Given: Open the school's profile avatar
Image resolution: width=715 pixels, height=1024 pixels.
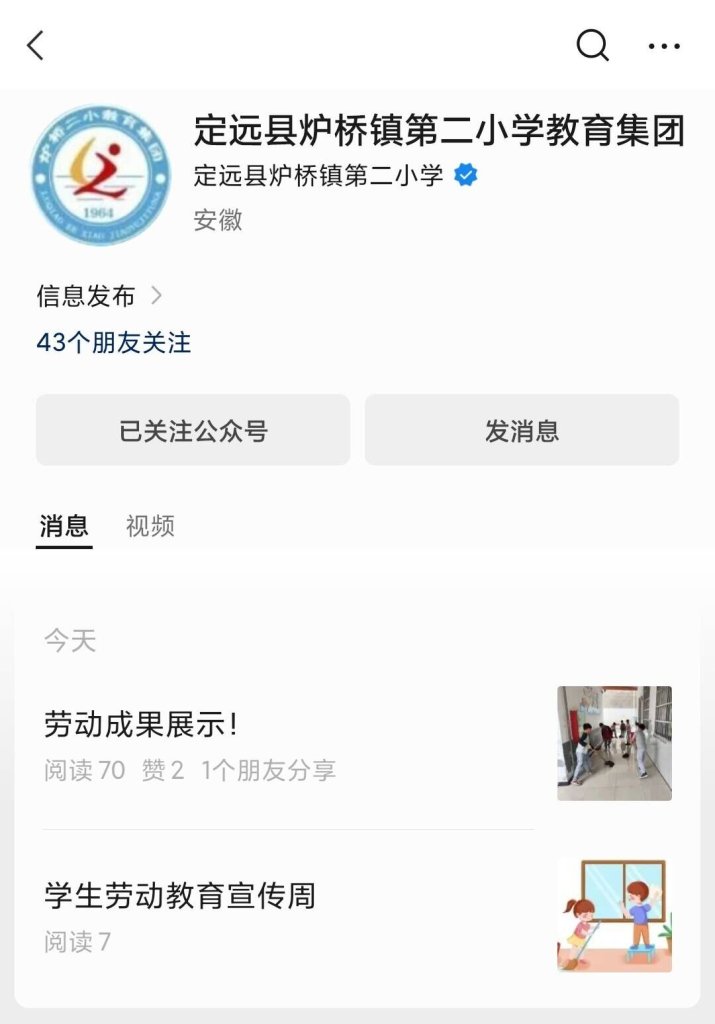Looking at the screenshot, I should coord(101,174).
